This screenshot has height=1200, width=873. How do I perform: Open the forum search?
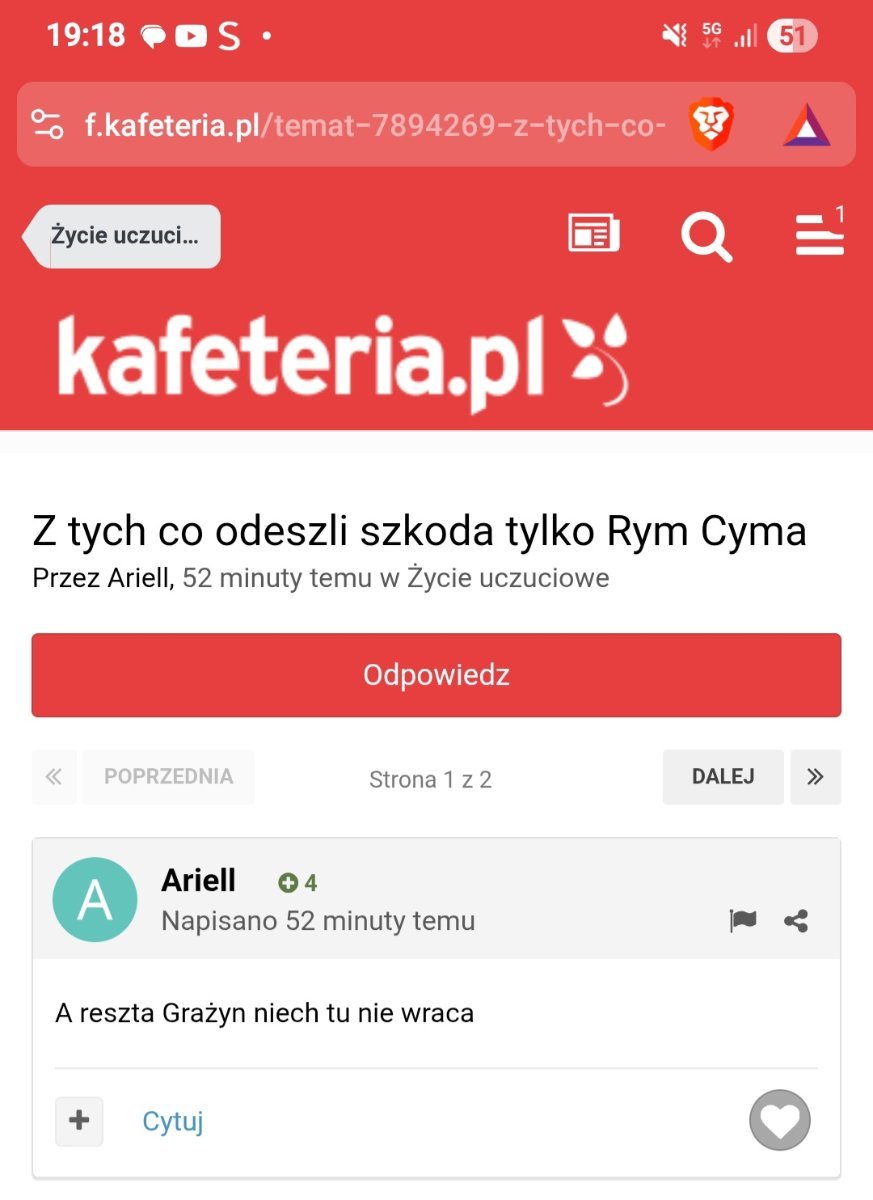(x=706, y=237)
